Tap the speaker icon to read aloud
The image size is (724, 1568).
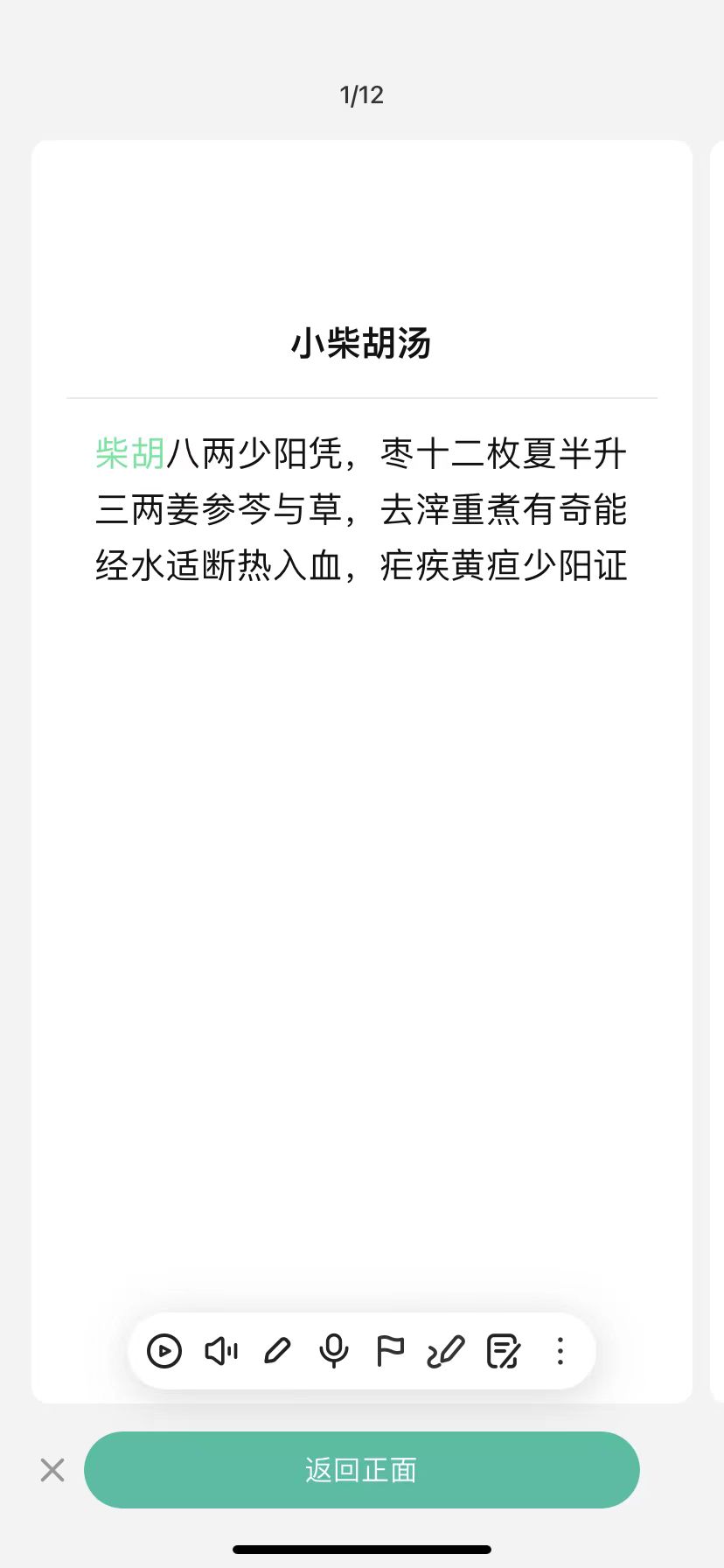(x=221, y=1351)
